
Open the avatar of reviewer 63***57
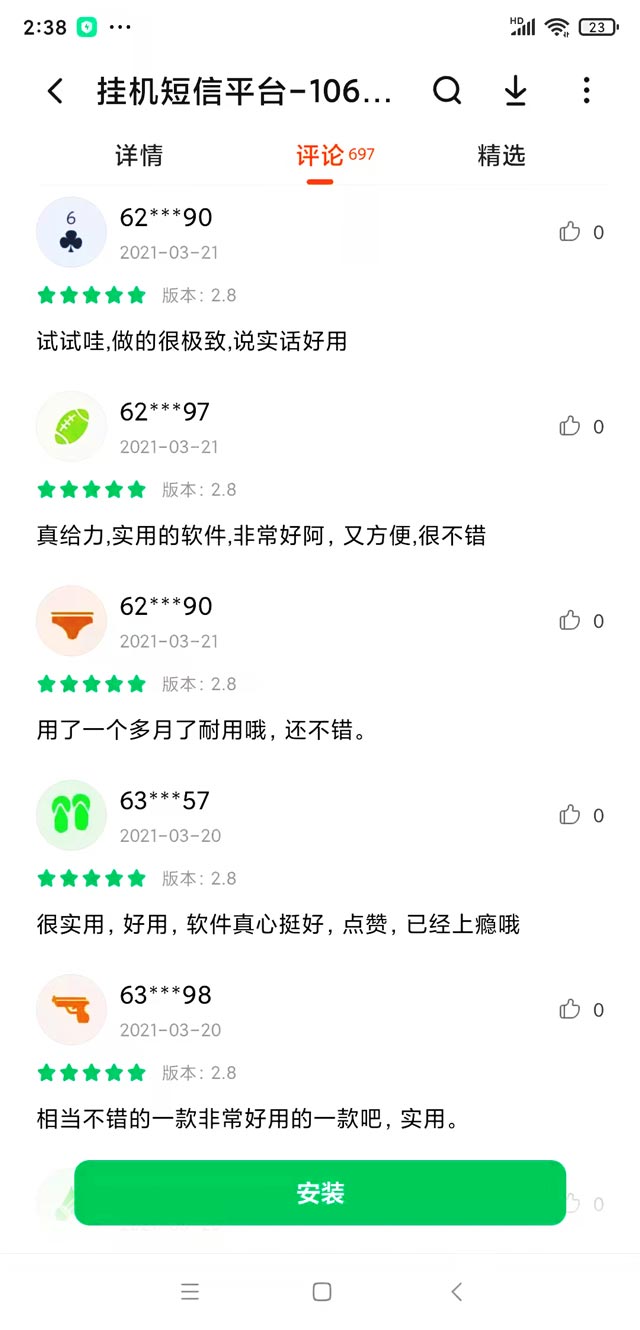(x=71, y=815)
